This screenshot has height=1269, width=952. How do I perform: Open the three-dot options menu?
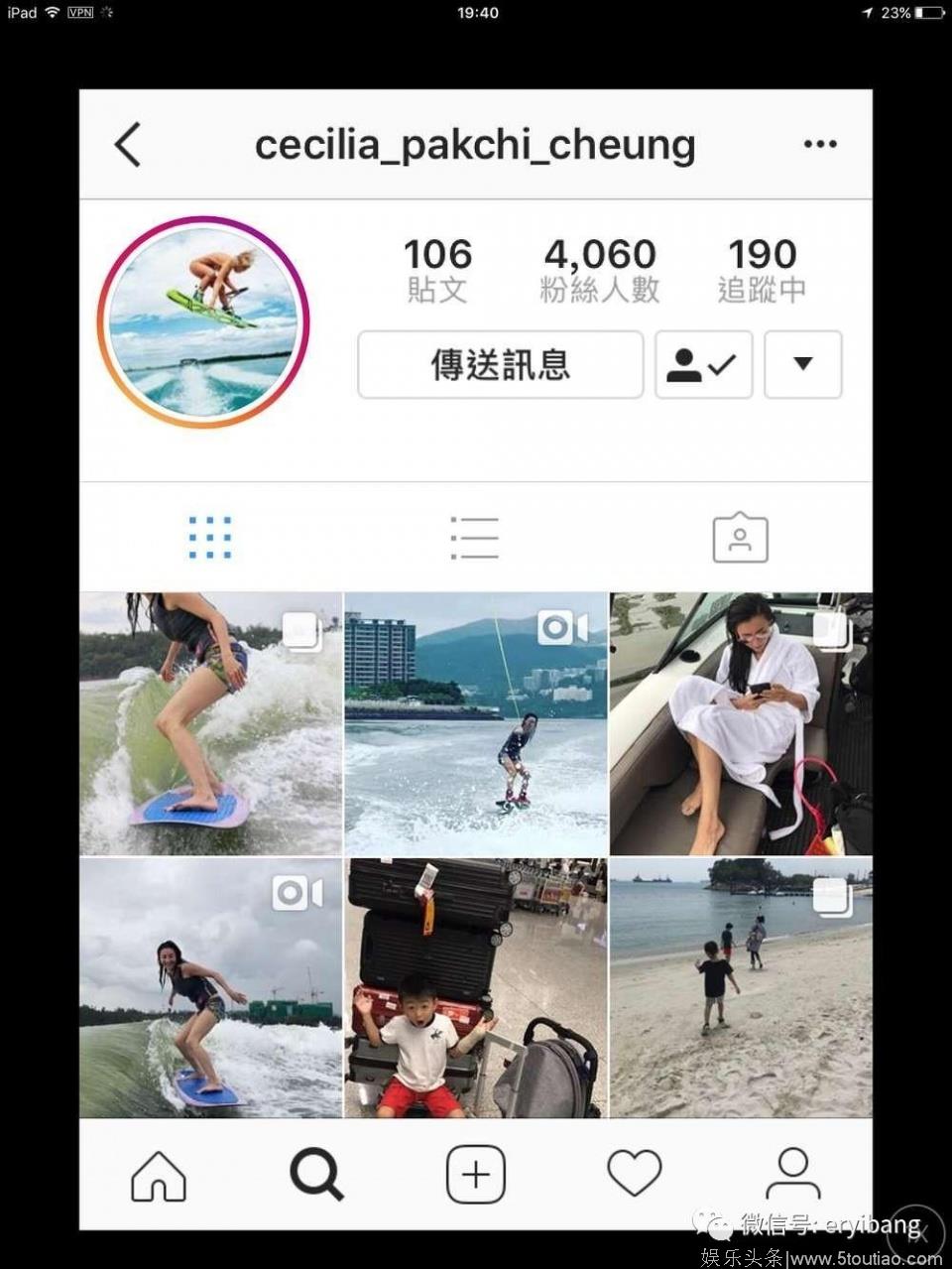click(x=819, y=145)
